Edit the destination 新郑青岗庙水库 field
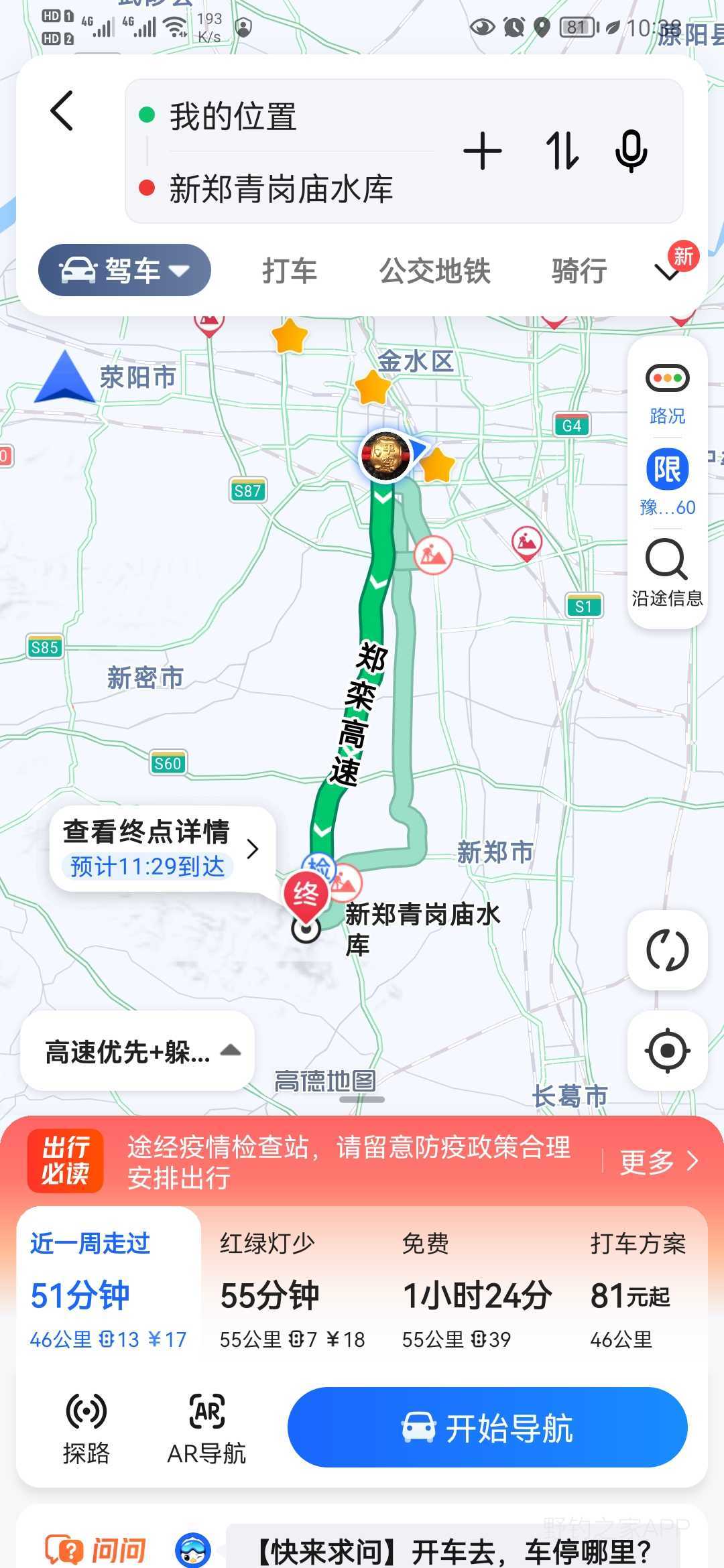 [282, 189]
